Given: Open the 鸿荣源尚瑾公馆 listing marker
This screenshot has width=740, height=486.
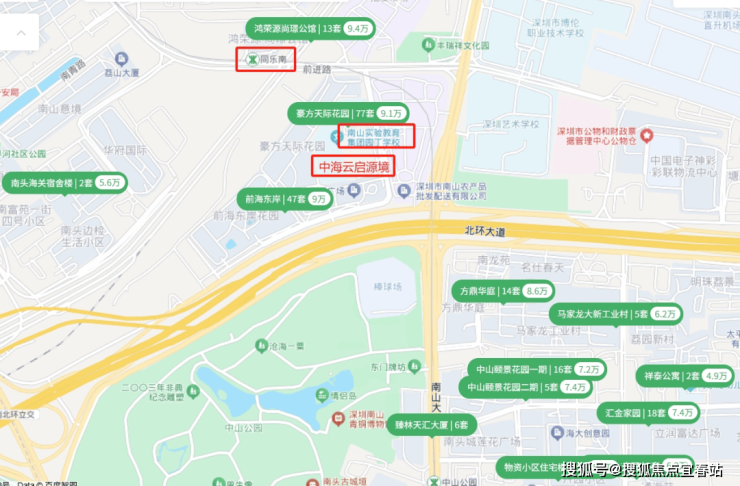Looking at the screenshot, I should (308, 28).
